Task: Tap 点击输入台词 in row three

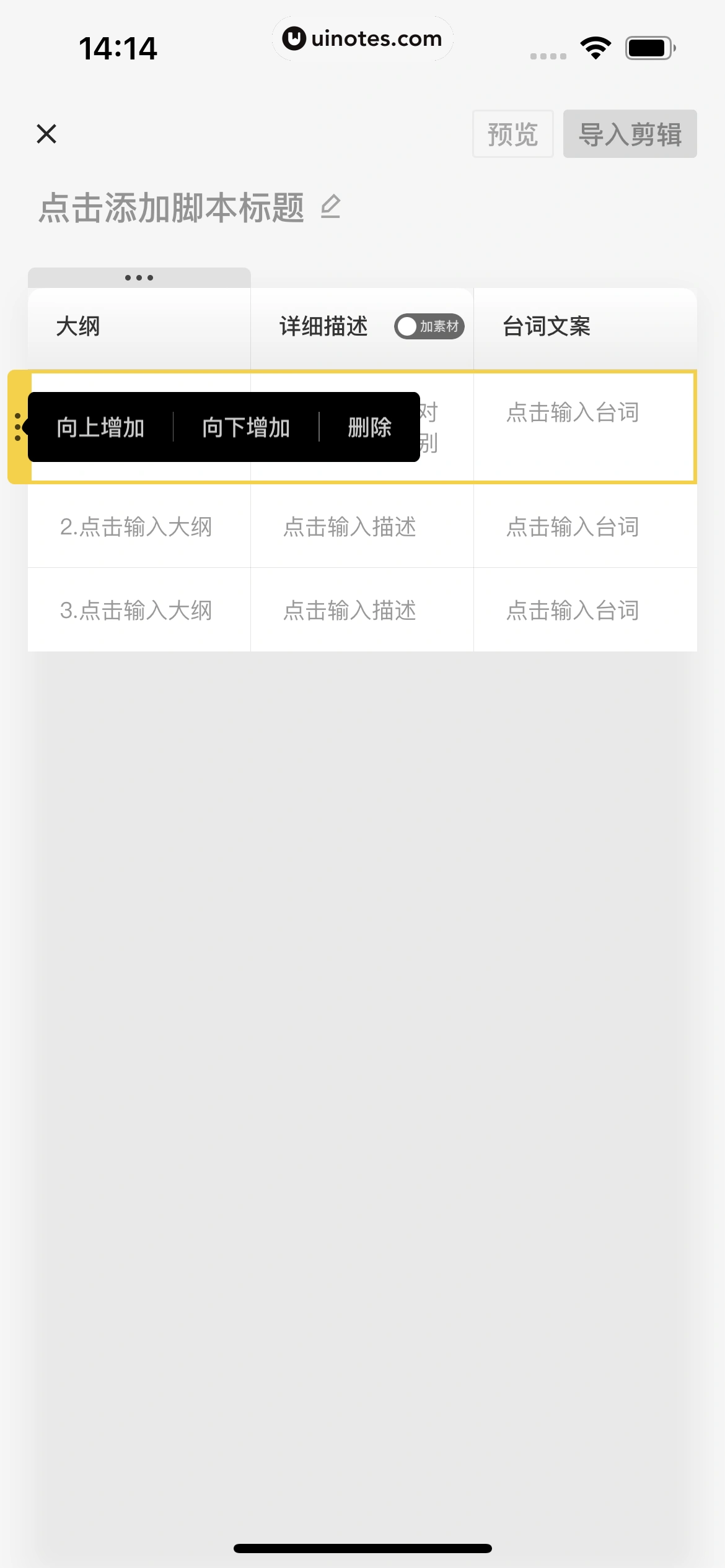Action: (573, 611)
